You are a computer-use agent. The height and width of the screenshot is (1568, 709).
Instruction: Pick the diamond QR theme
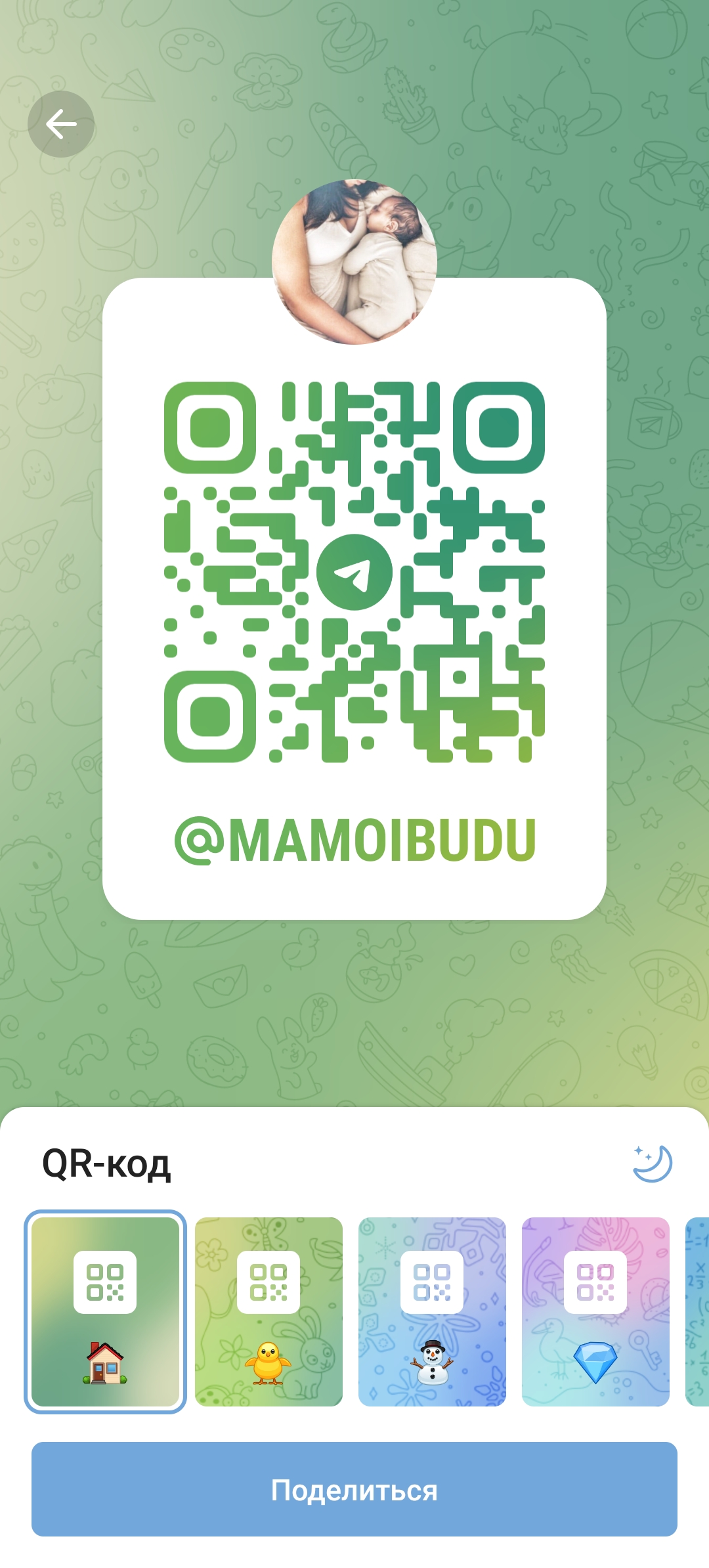[595, 1312]
